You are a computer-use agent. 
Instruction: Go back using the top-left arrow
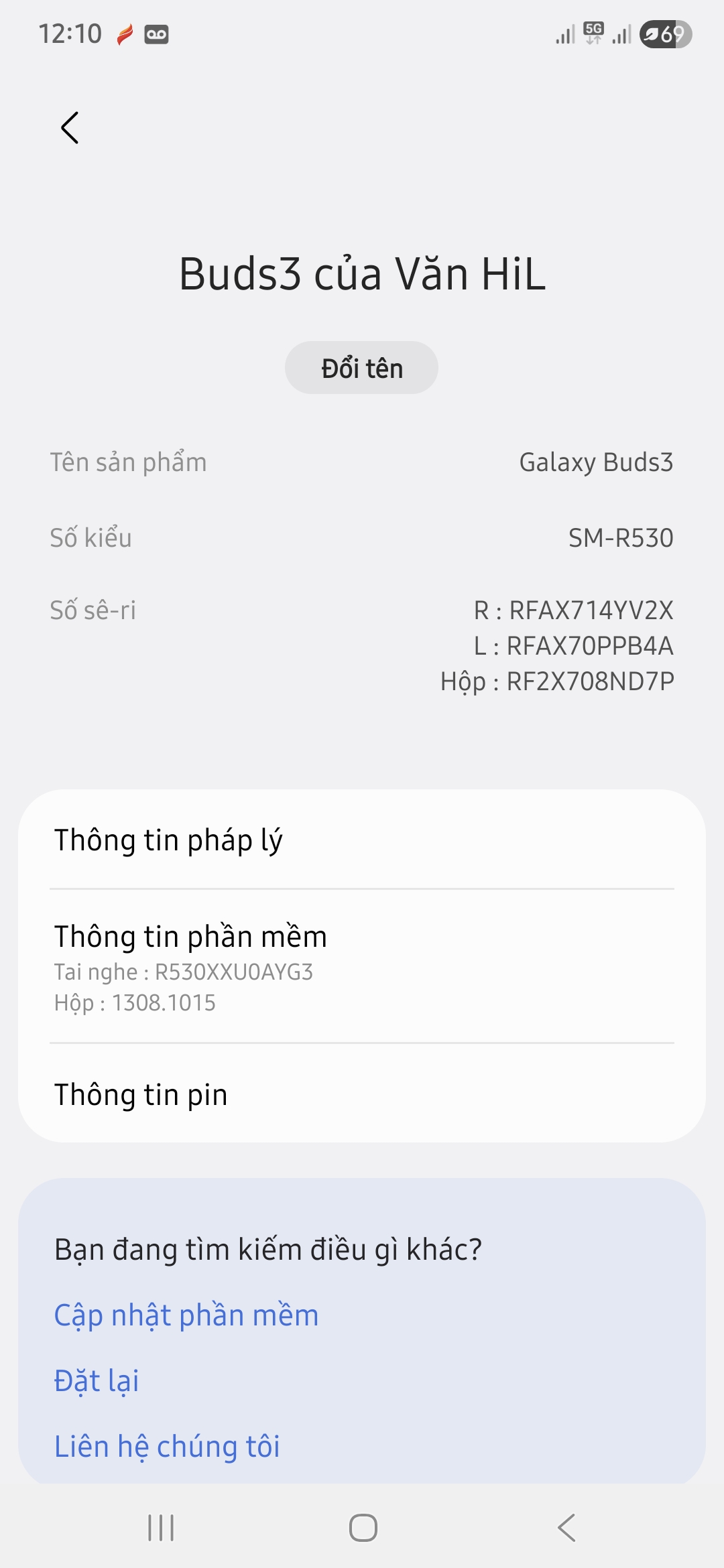point(70,128)
